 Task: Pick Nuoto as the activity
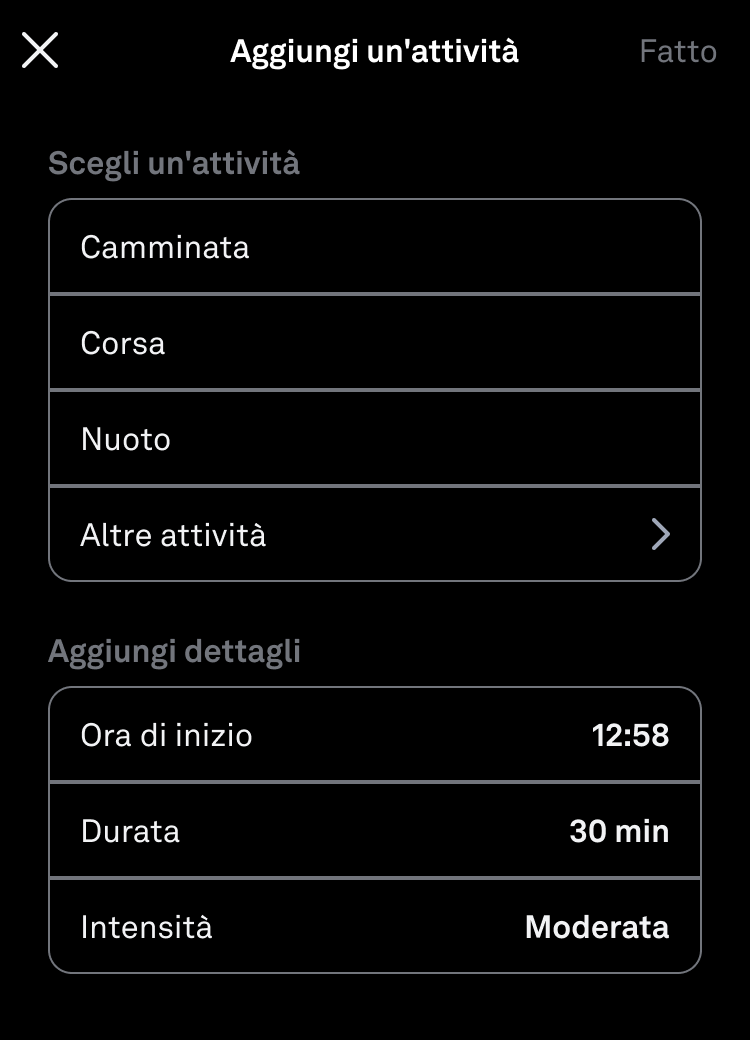(x=375, y=439)
